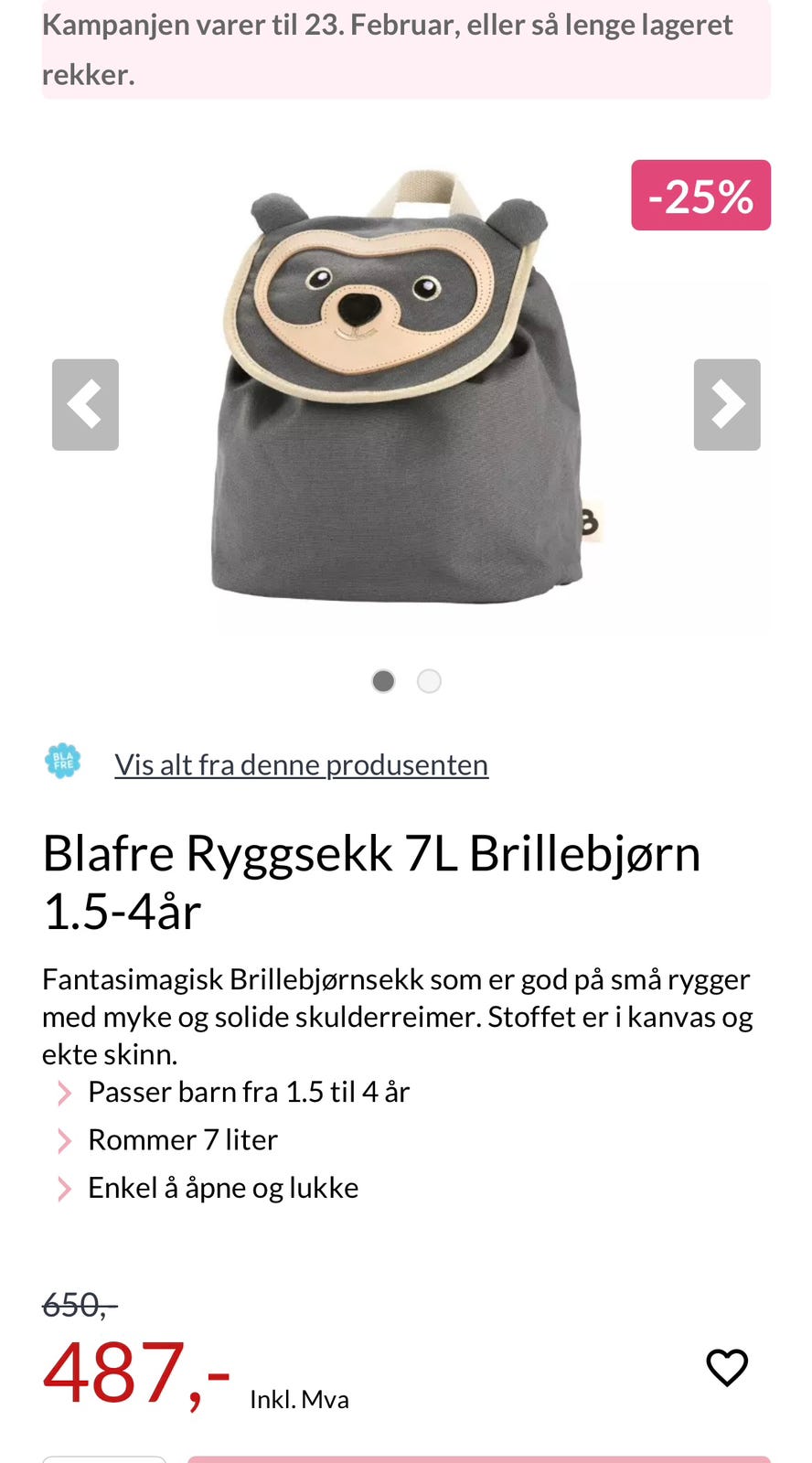The image size is (812, 1463).
Task: Select the second carousel dot
Action: [x=428, y=680]
